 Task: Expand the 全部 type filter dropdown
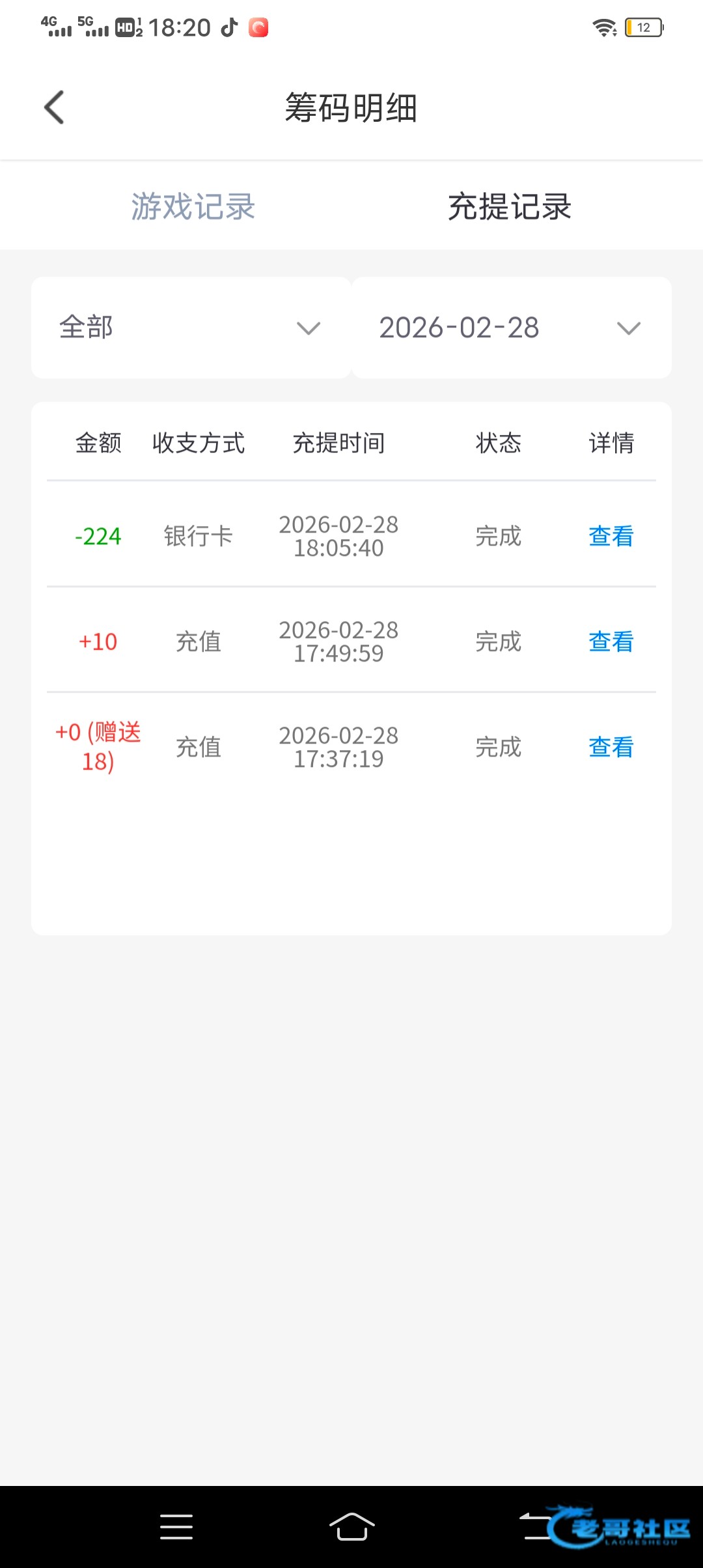coord(191,328)
